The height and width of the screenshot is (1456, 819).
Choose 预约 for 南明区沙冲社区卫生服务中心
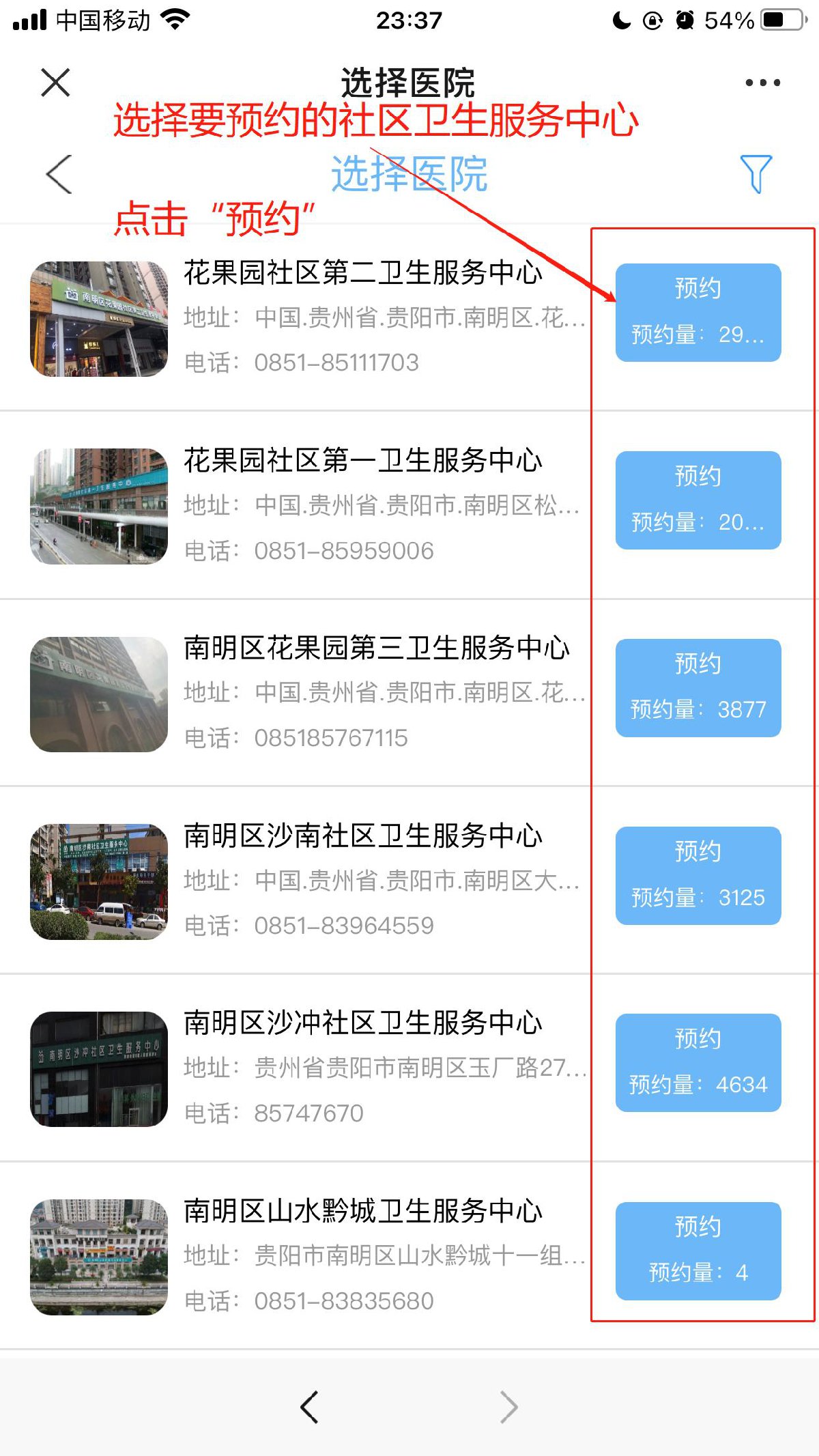[698, 1062]
